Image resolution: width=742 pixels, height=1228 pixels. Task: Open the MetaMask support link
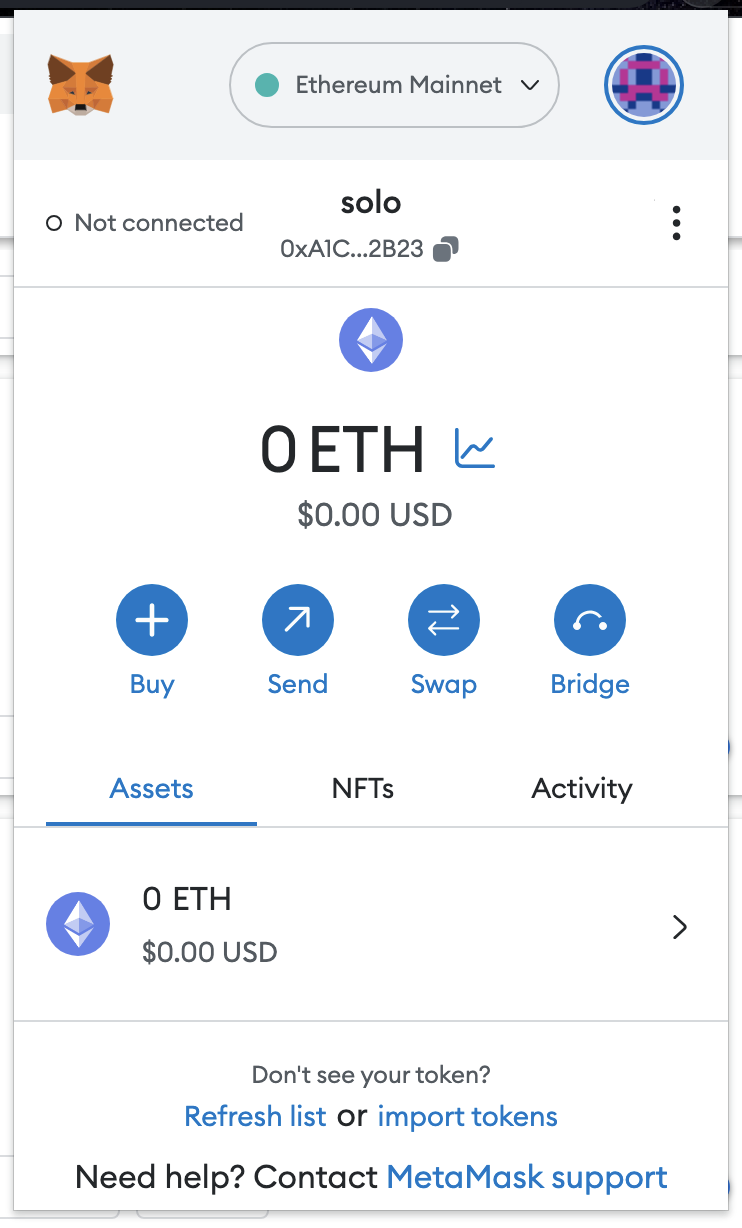[527, 1177]
